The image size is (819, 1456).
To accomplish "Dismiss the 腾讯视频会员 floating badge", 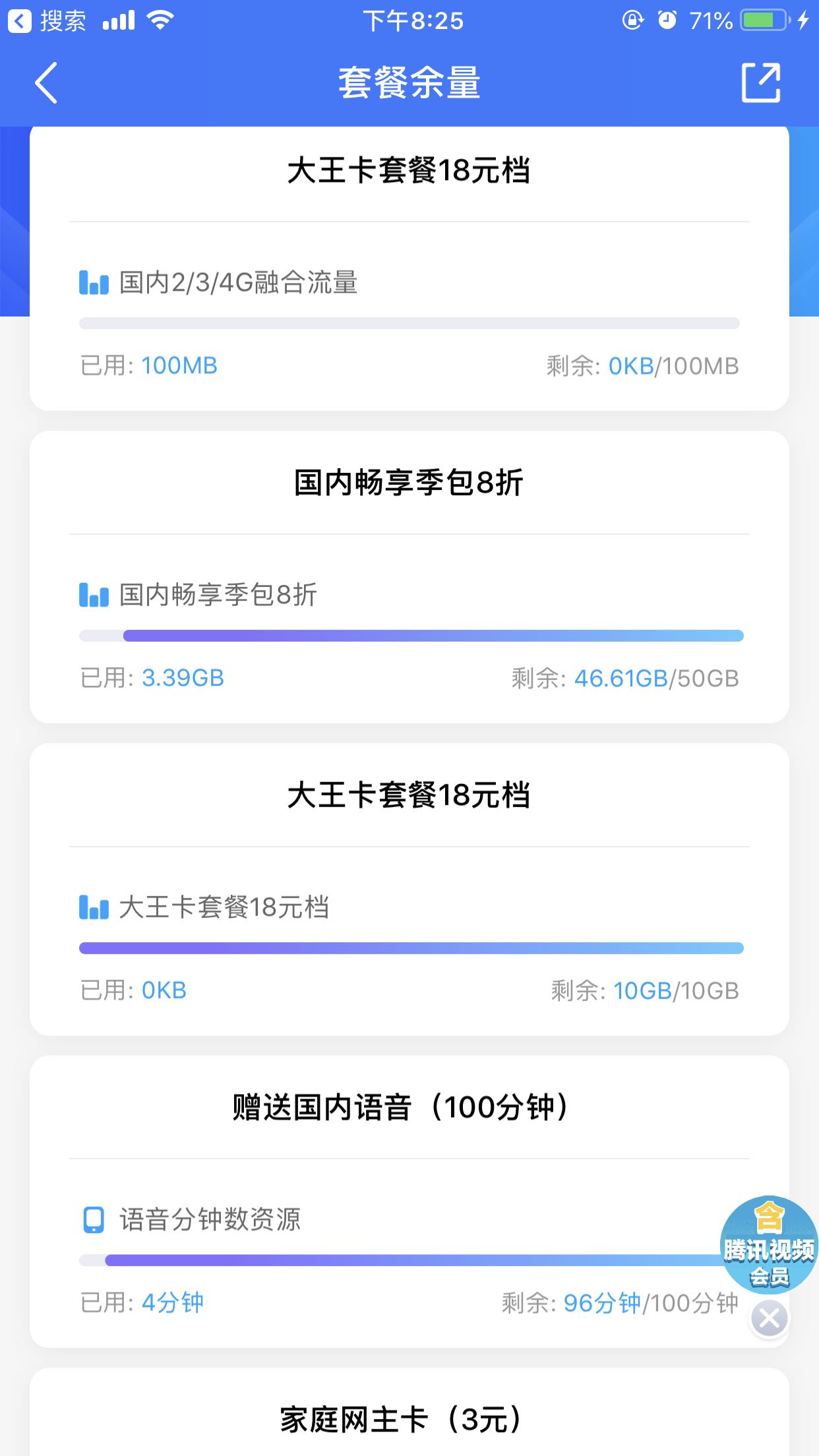I will click(x=770, y=1318).
